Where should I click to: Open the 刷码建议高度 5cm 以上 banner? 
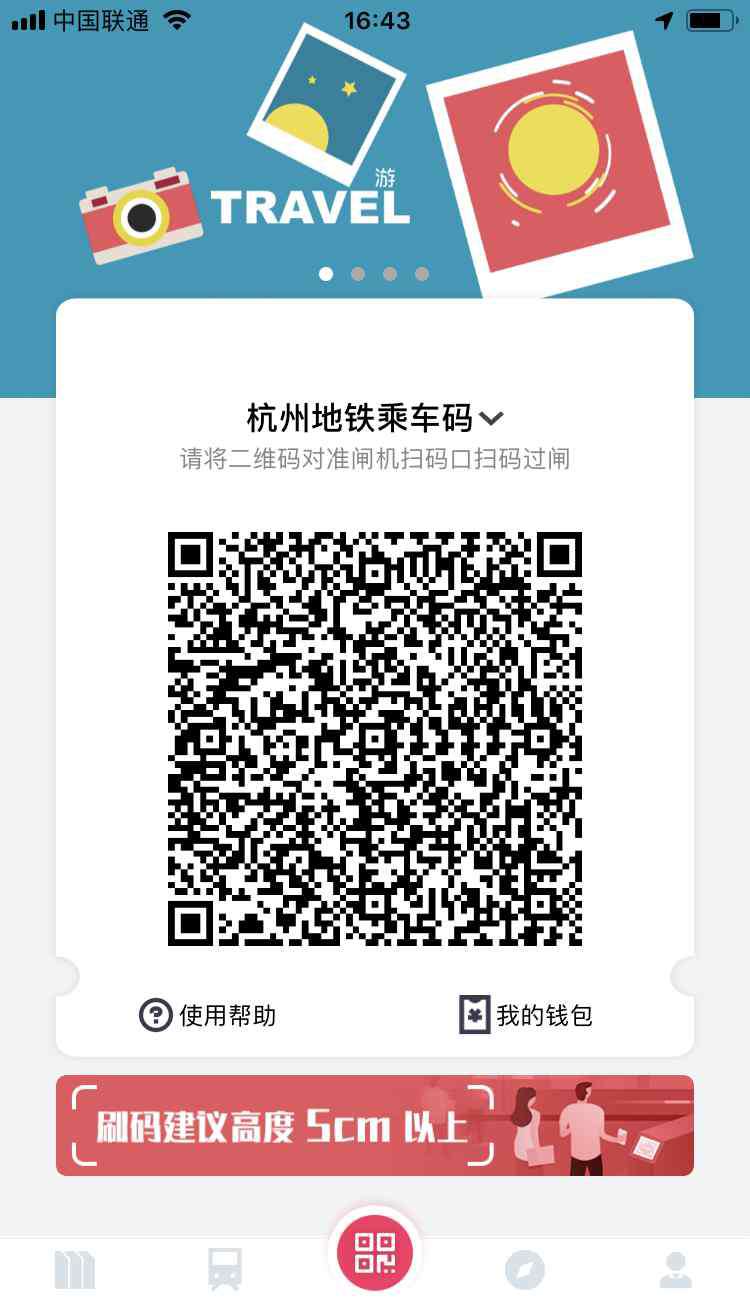375,1125
